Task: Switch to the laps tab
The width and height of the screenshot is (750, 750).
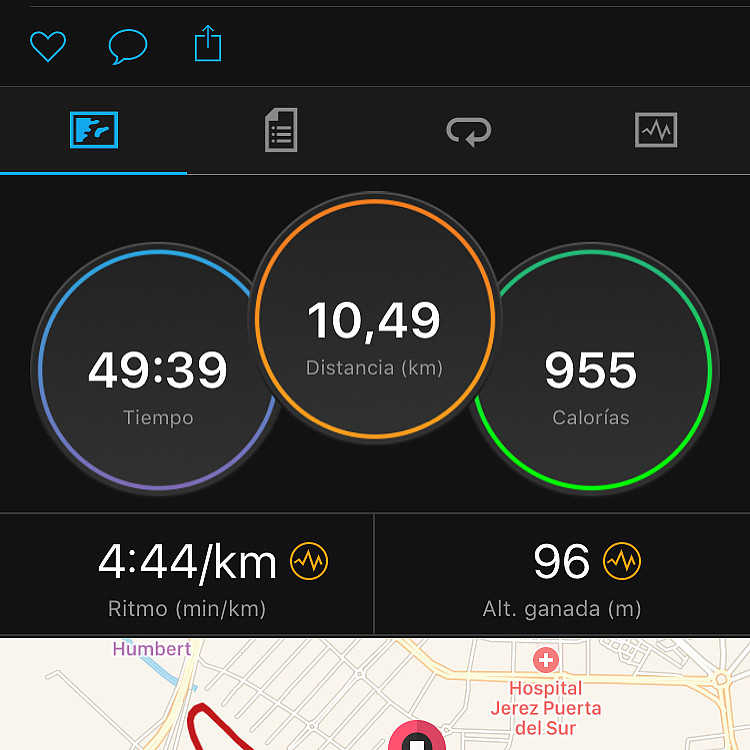Action: [x=468, y=130]
